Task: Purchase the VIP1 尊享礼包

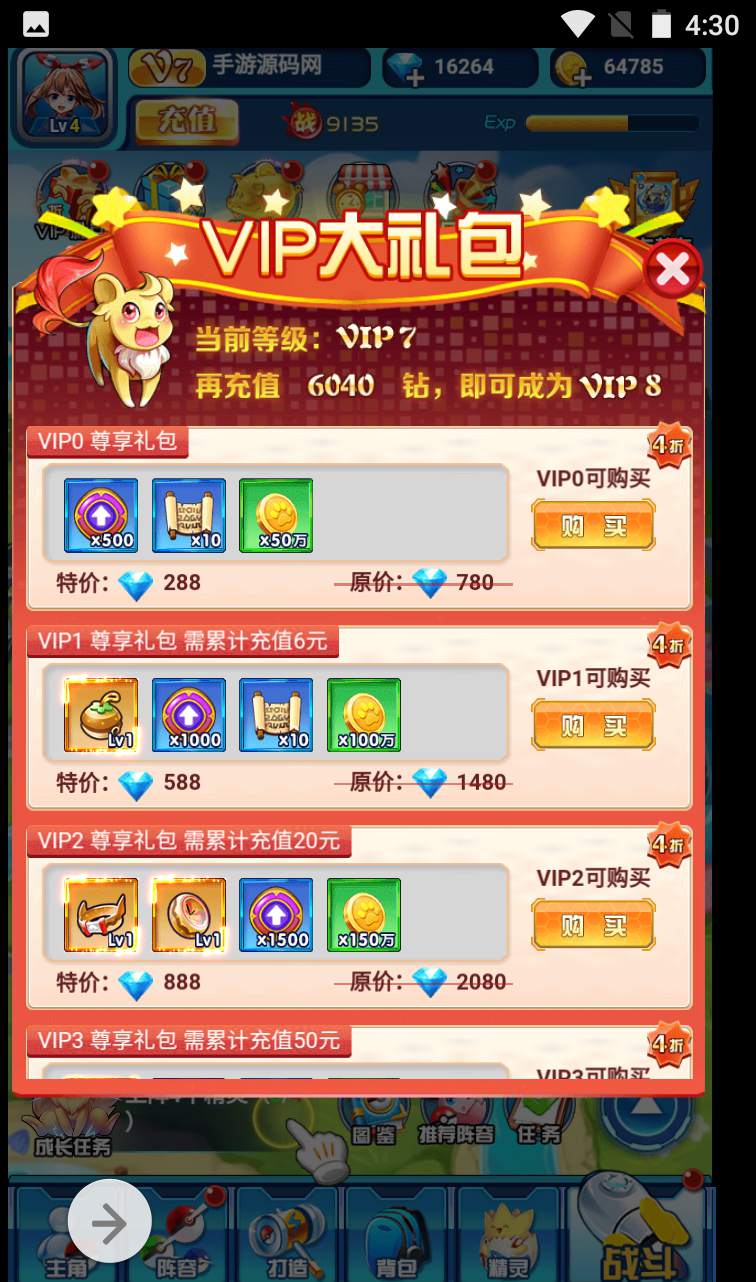Action: tap(593, 725)
